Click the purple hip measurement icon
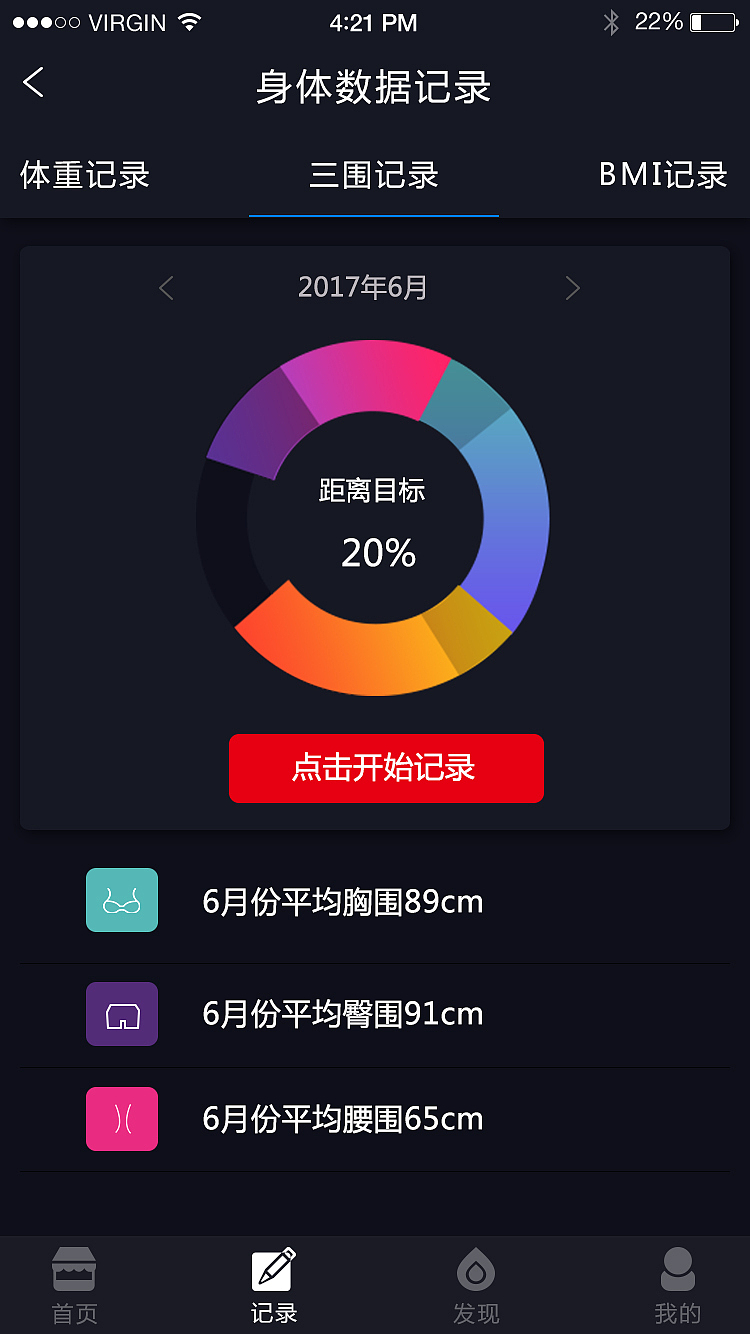Viewport: 750px width, 1334px height. 121,1014
